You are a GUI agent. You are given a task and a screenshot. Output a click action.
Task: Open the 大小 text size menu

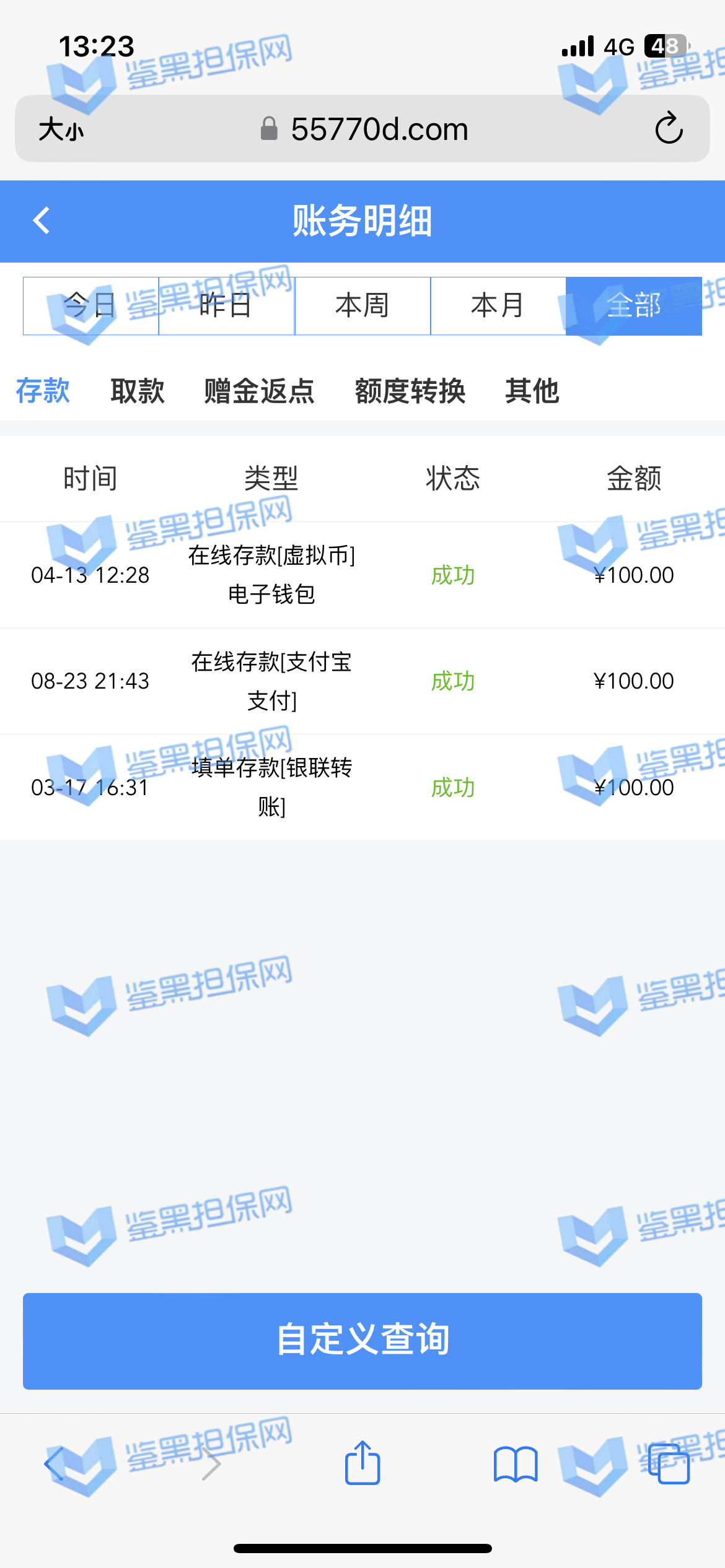(61, 130)
